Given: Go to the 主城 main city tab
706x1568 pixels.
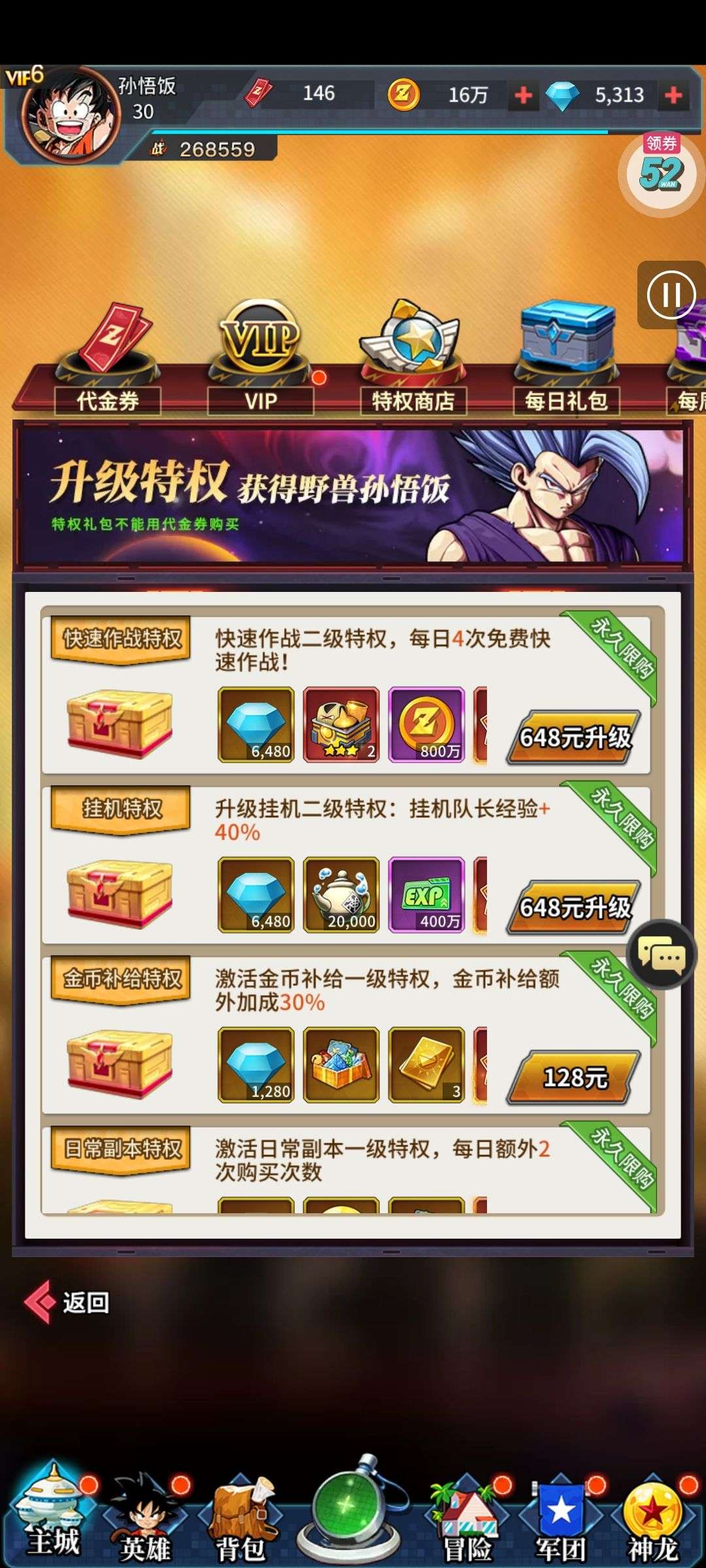Looking at the screenshot, I should pyautogui.click(x=54, y=1516).
